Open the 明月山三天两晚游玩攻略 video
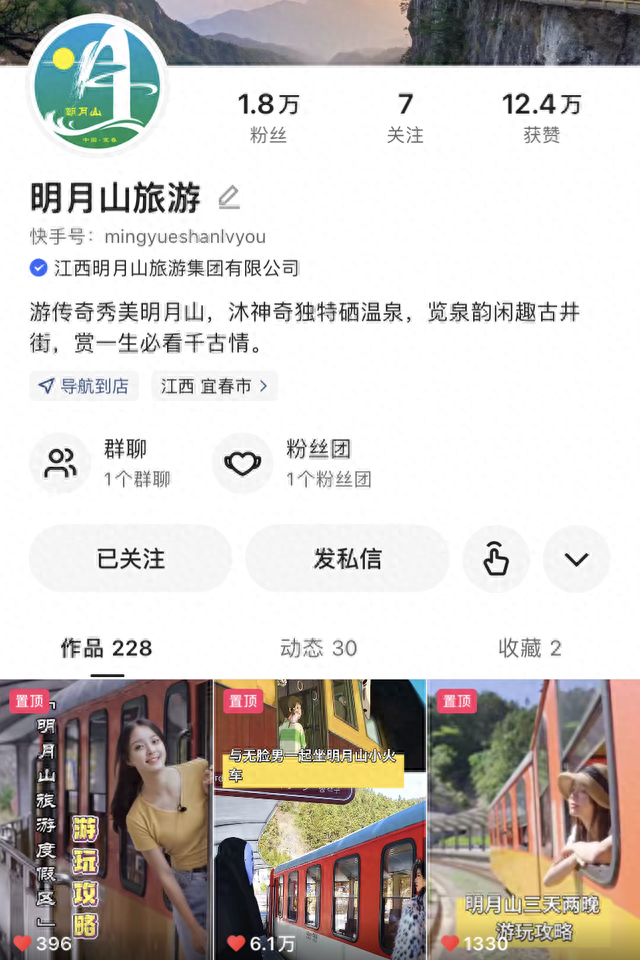The height and width of the screenshot is (960, 640). coord(533,820)
